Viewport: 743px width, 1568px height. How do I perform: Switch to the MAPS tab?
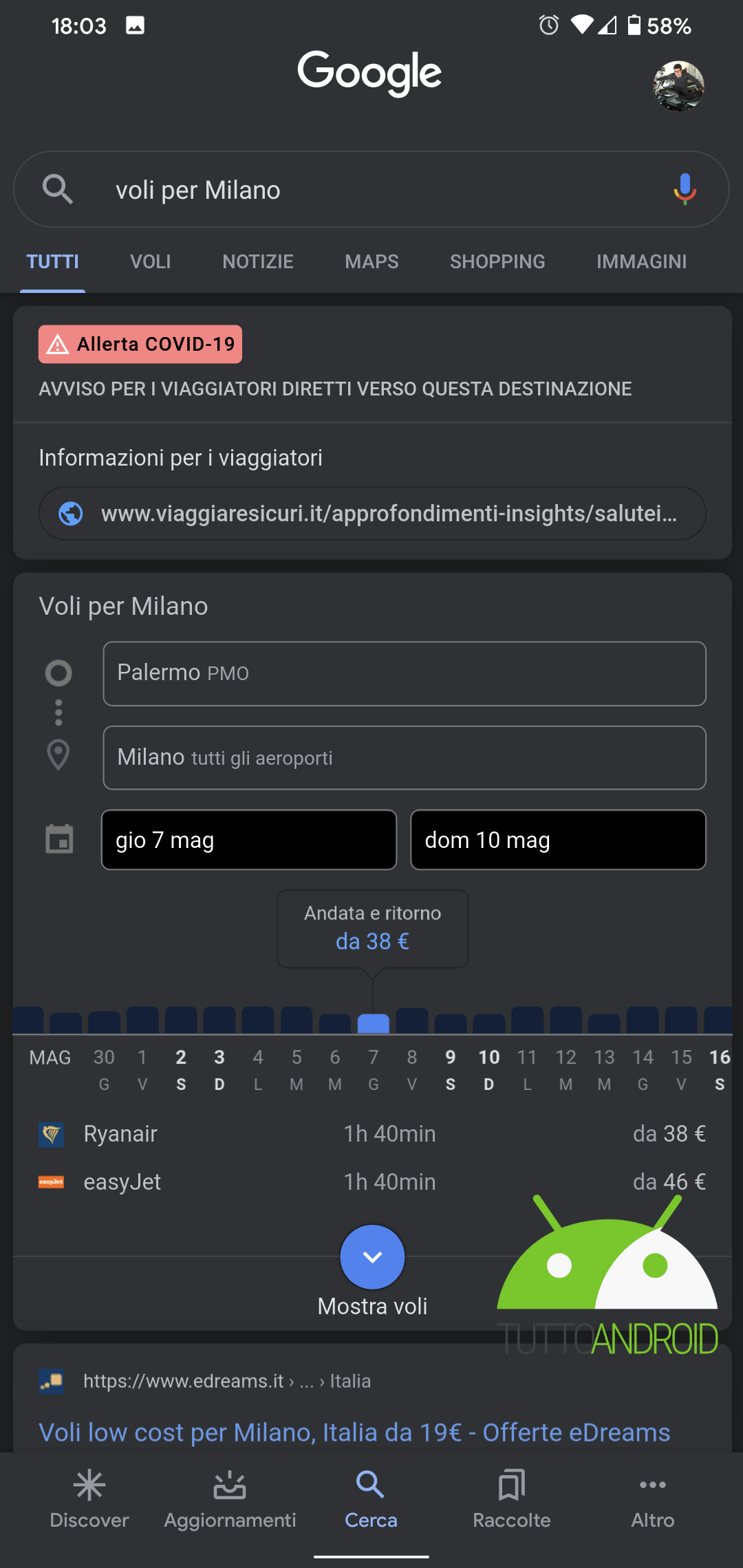coord(371,261)
